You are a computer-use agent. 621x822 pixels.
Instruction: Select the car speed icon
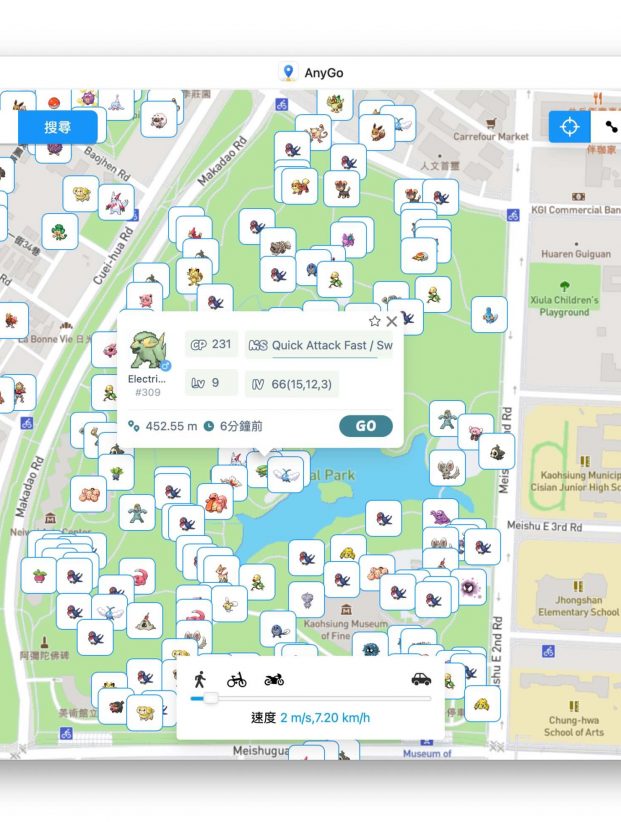421,679
